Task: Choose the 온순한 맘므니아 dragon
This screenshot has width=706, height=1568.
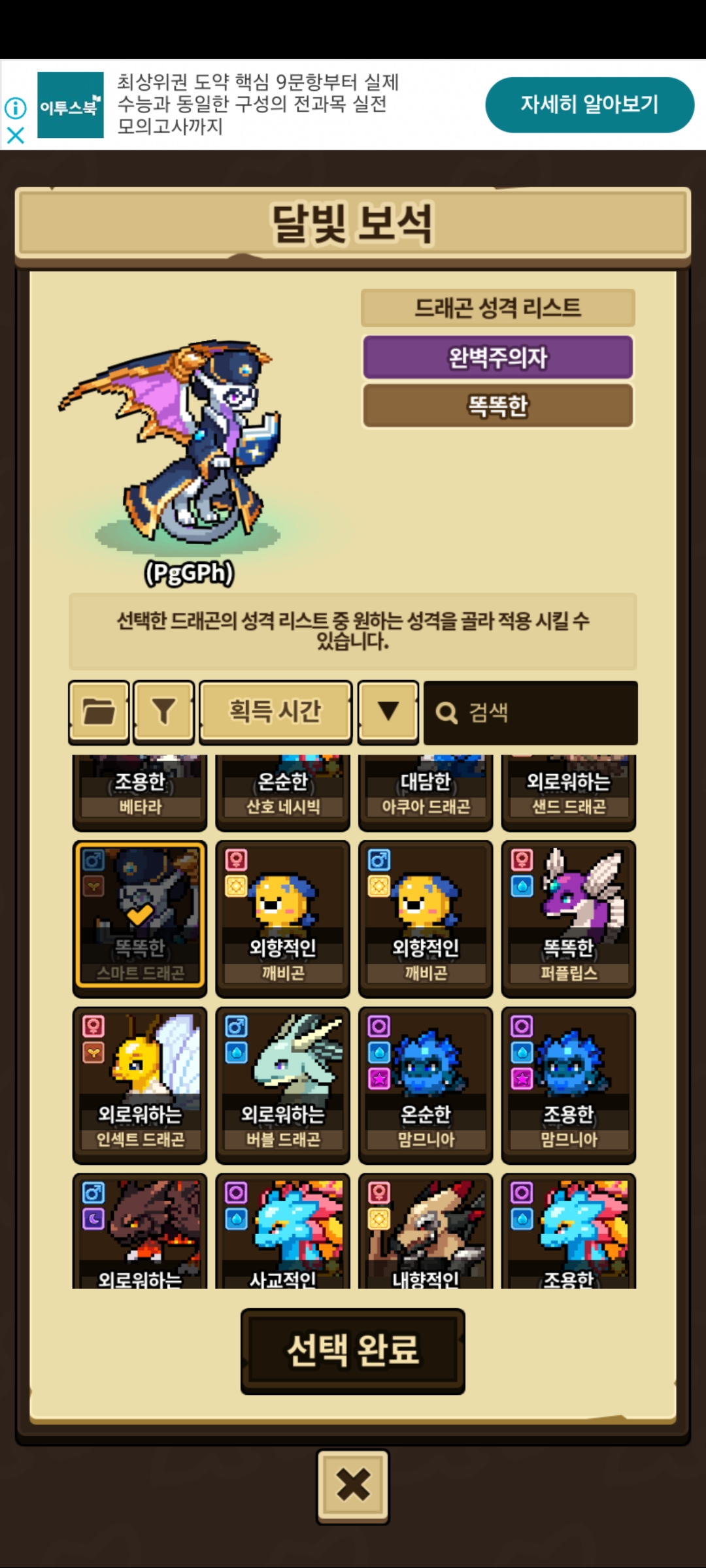Action: tap(426, 1085)
